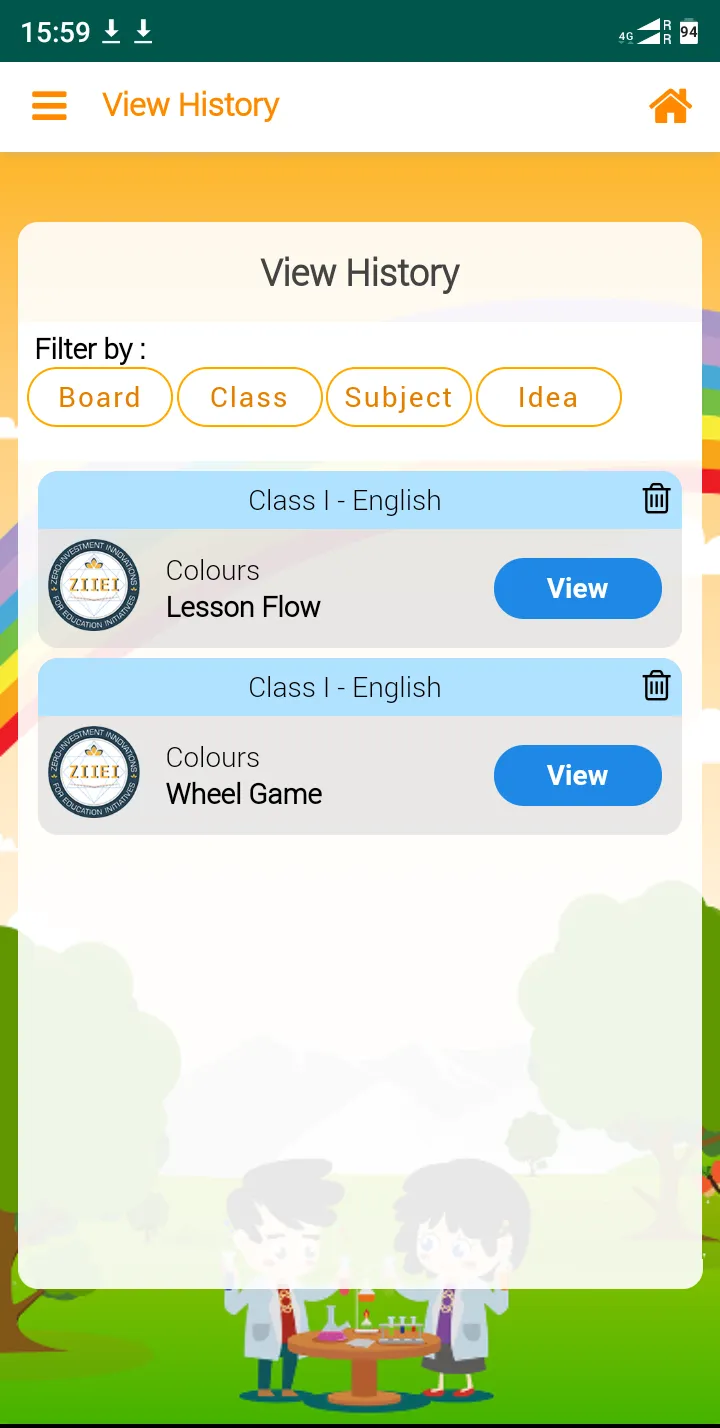The width and height of the screenshot is (720, 1428).
Task: Filter history by Board
Action: tap(100, 397)
